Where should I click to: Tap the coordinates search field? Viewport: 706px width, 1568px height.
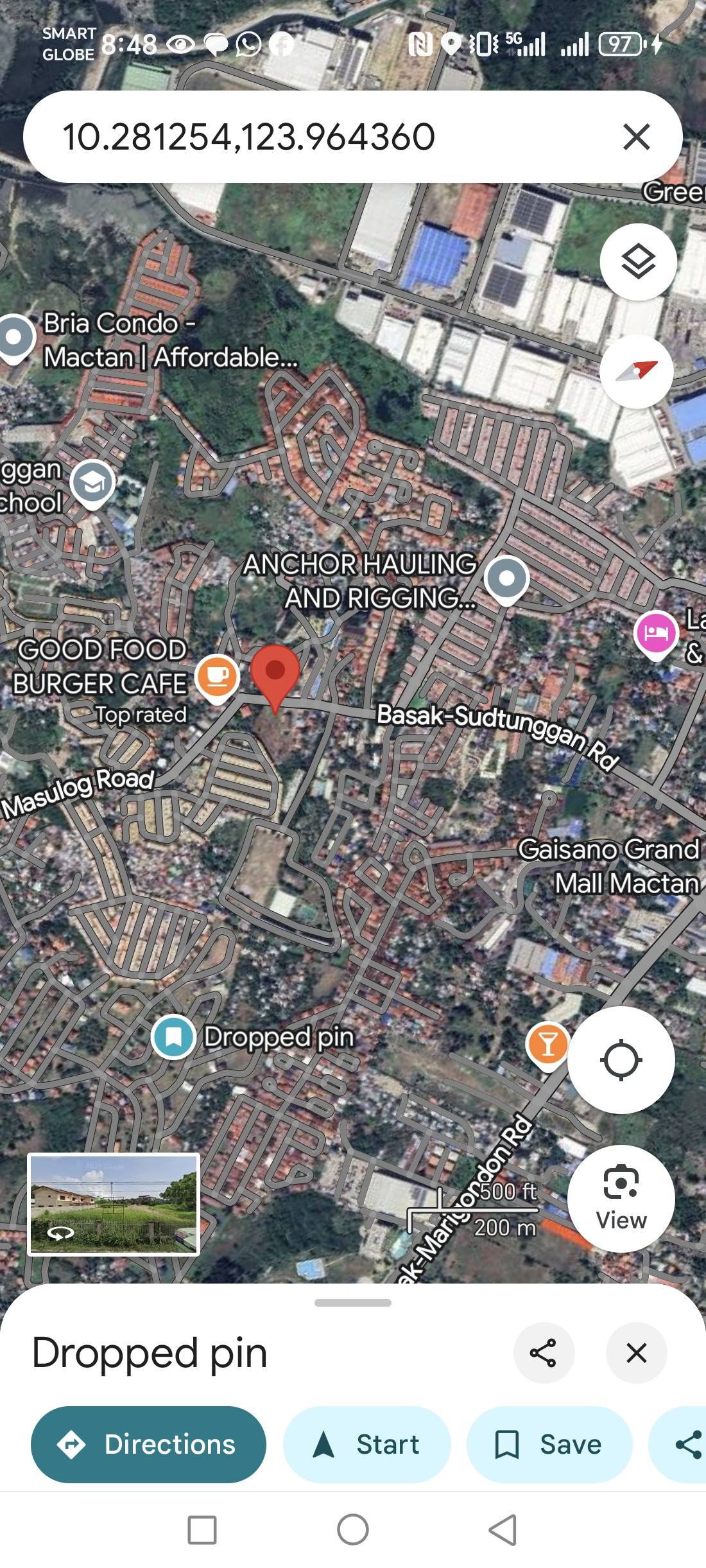(321, 137)
